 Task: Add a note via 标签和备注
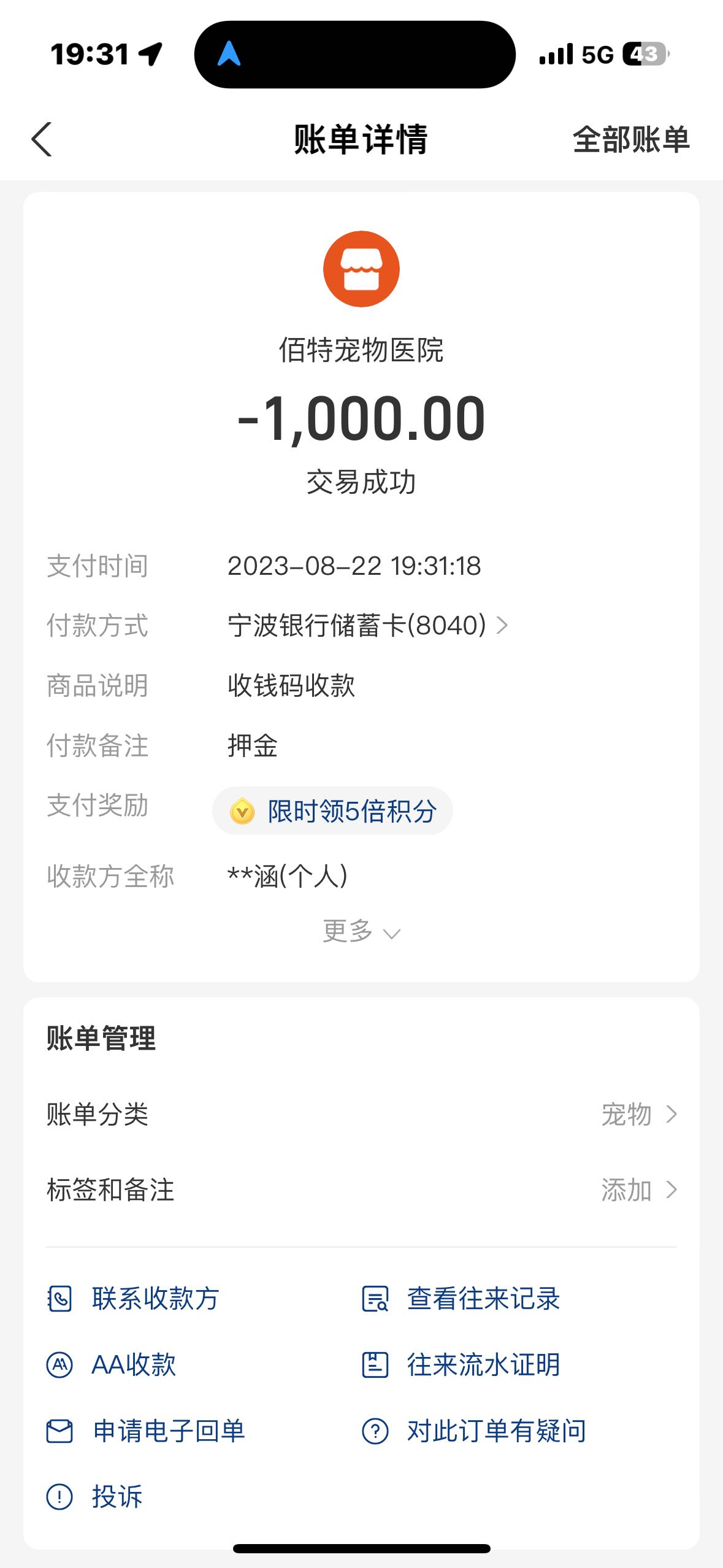pos(361,1190)
